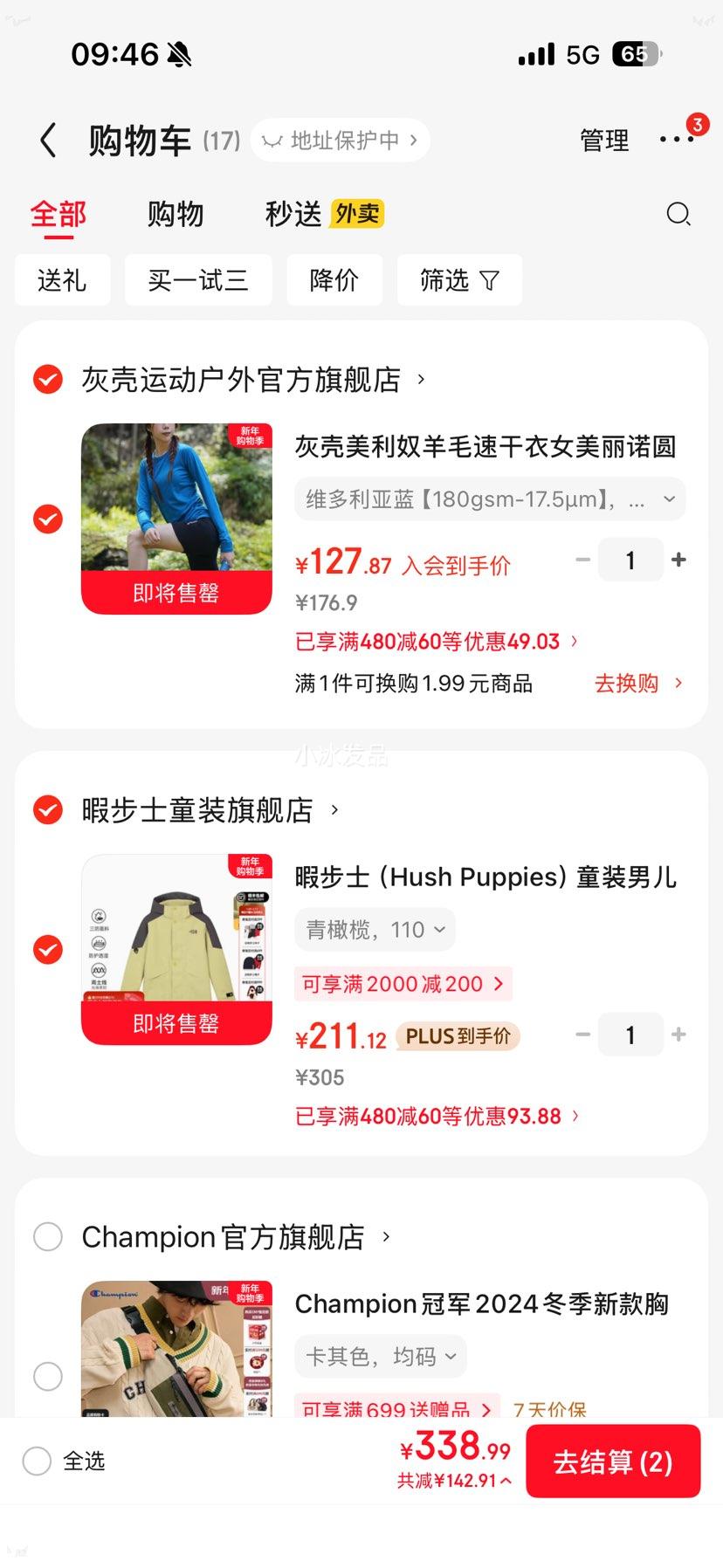Tap 去换购 to redeem the 1.99 item
723x1568 pixels.
click(x=625, y=684)
